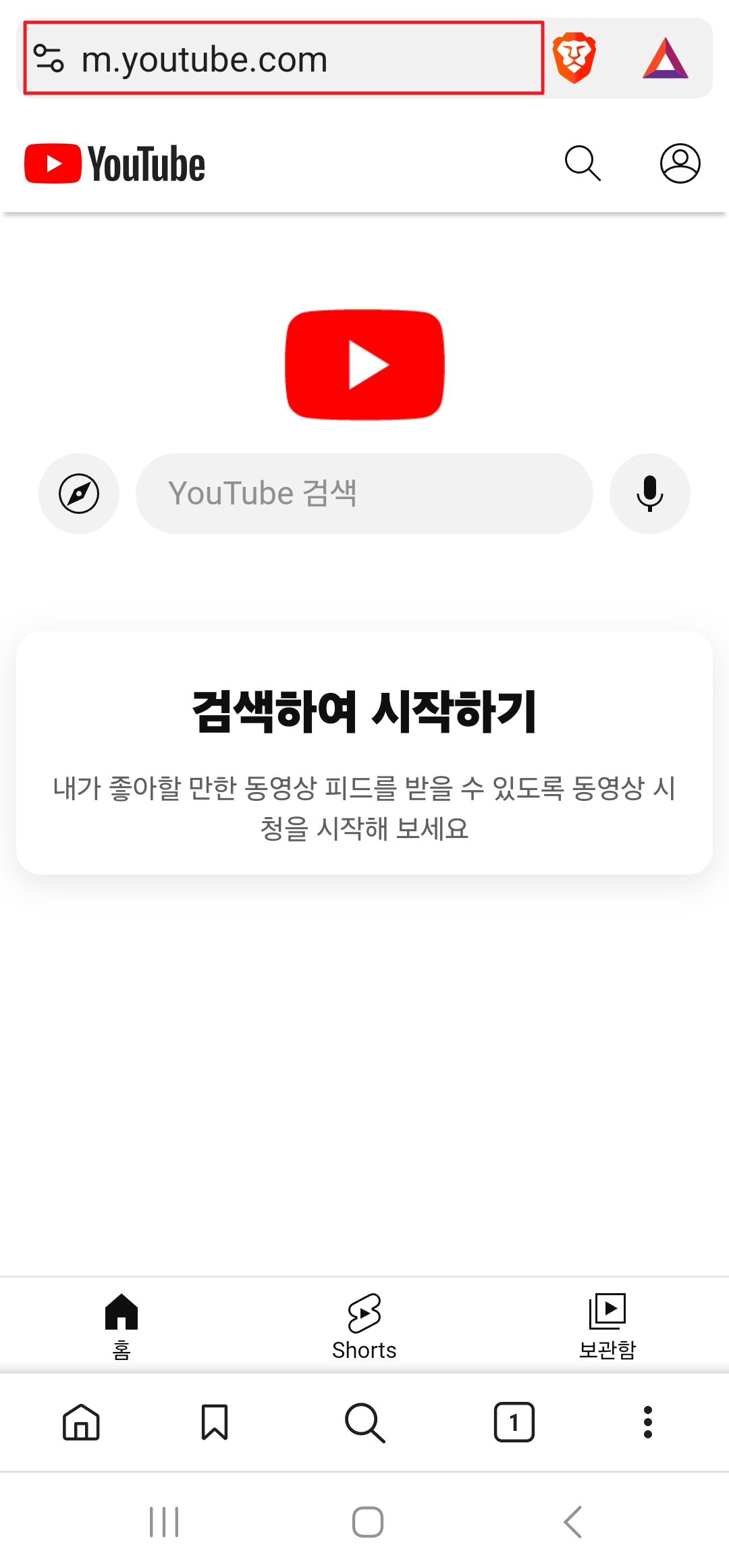The width and height of the screenshot is (729, 1568).
Task: Open the browser search icon
Action: [364, 1422]
